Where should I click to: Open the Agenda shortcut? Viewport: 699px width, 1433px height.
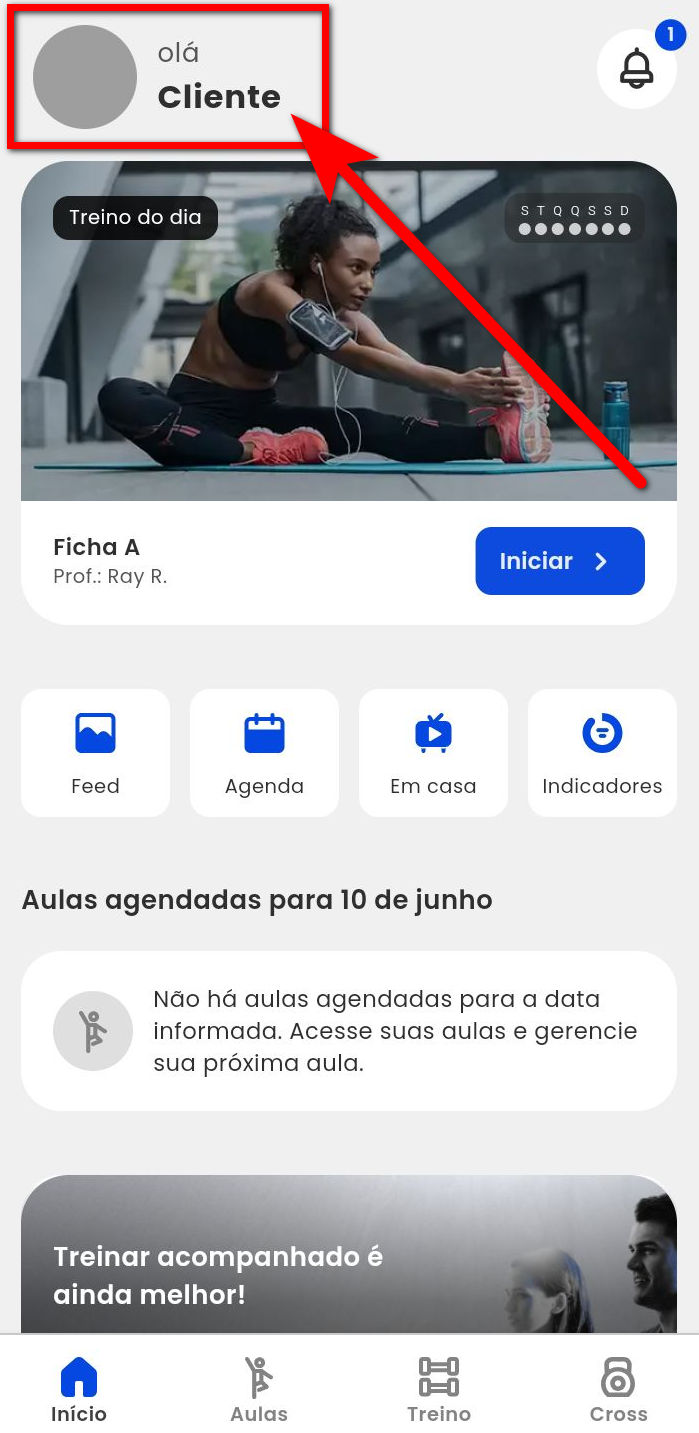click(264, 752)
